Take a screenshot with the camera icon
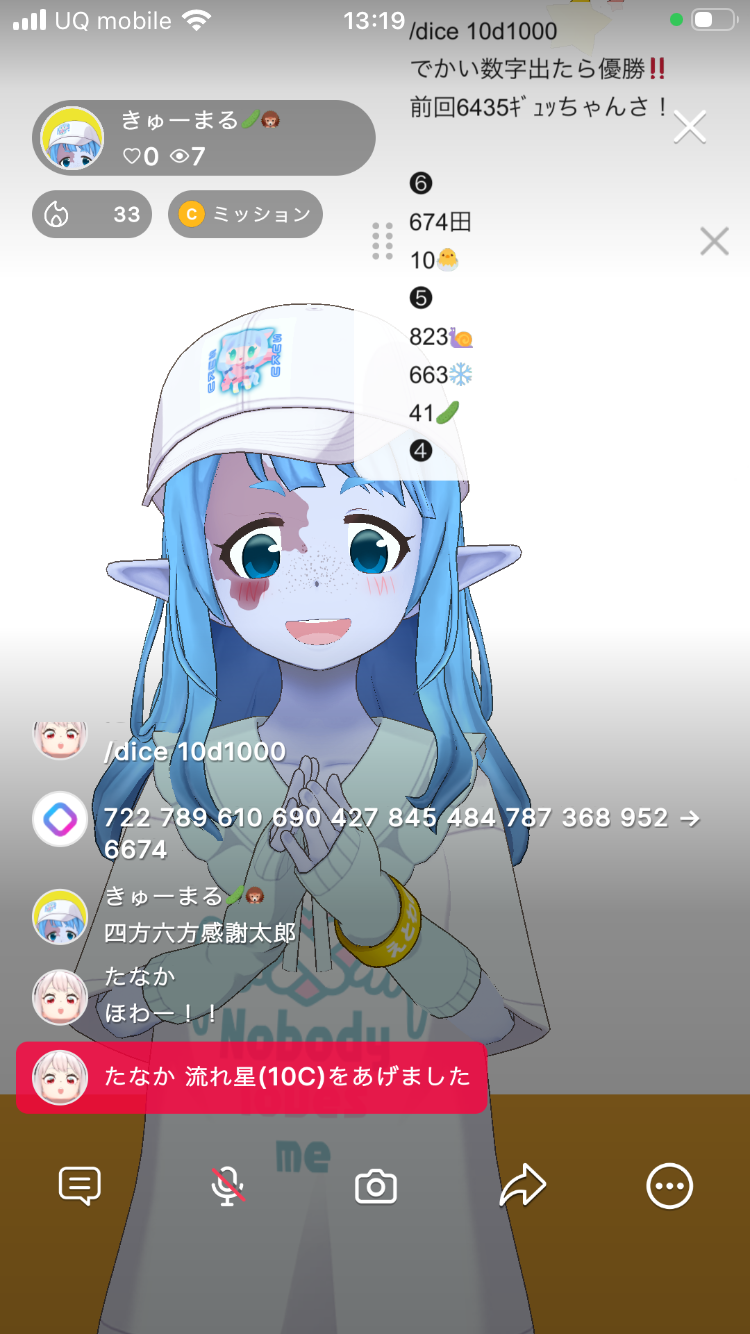Screen dimensions: 750x1334 [x=376, y=1187]
